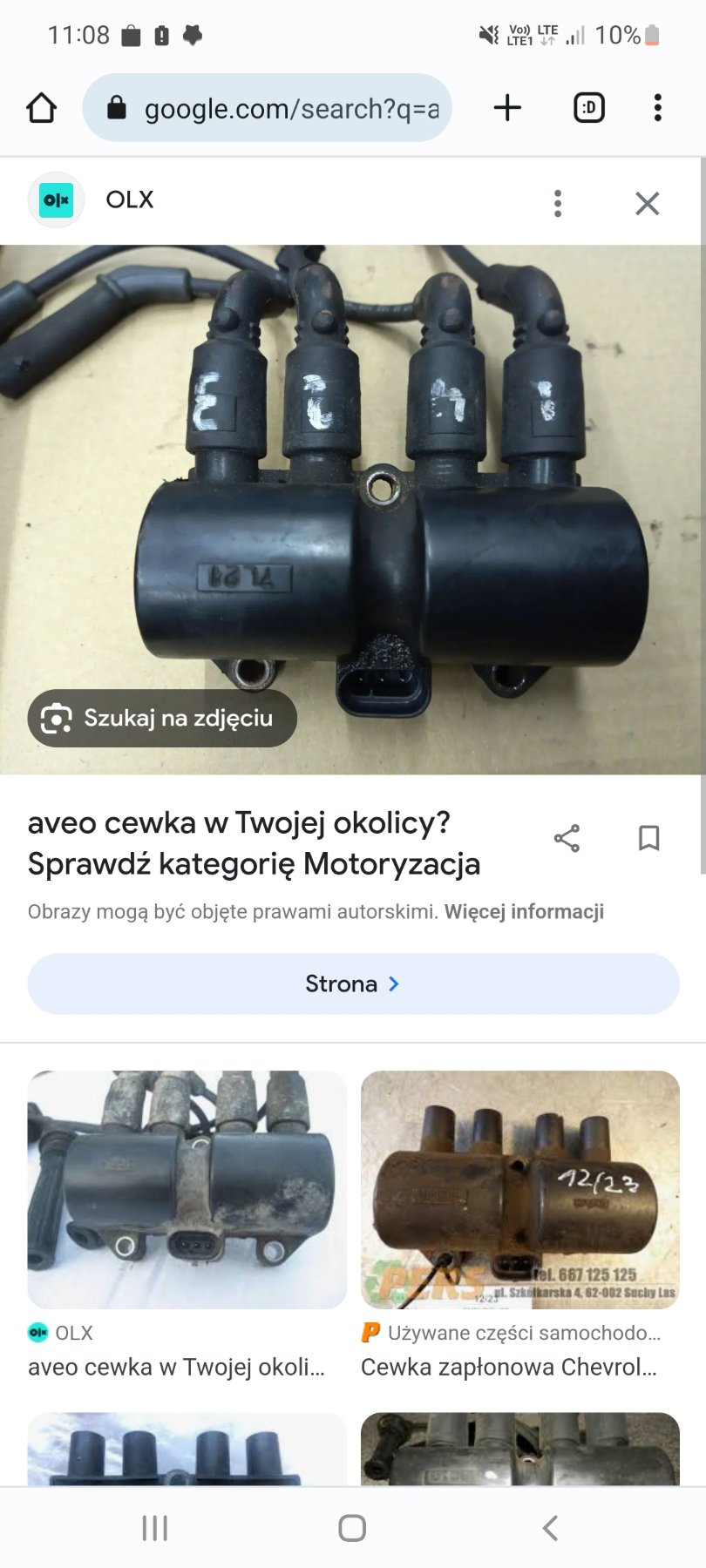Open the browser overflow menu
This screenshot has width=706, height=1568.
tap(658, 108)
